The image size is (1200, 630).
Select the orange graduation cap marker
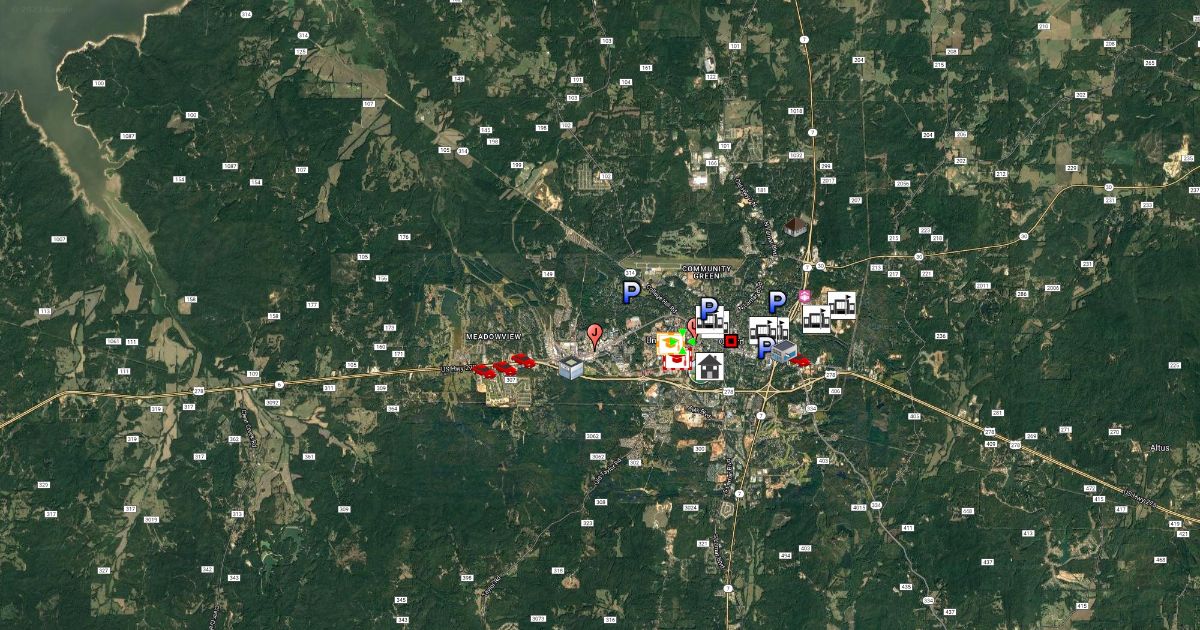667,342
